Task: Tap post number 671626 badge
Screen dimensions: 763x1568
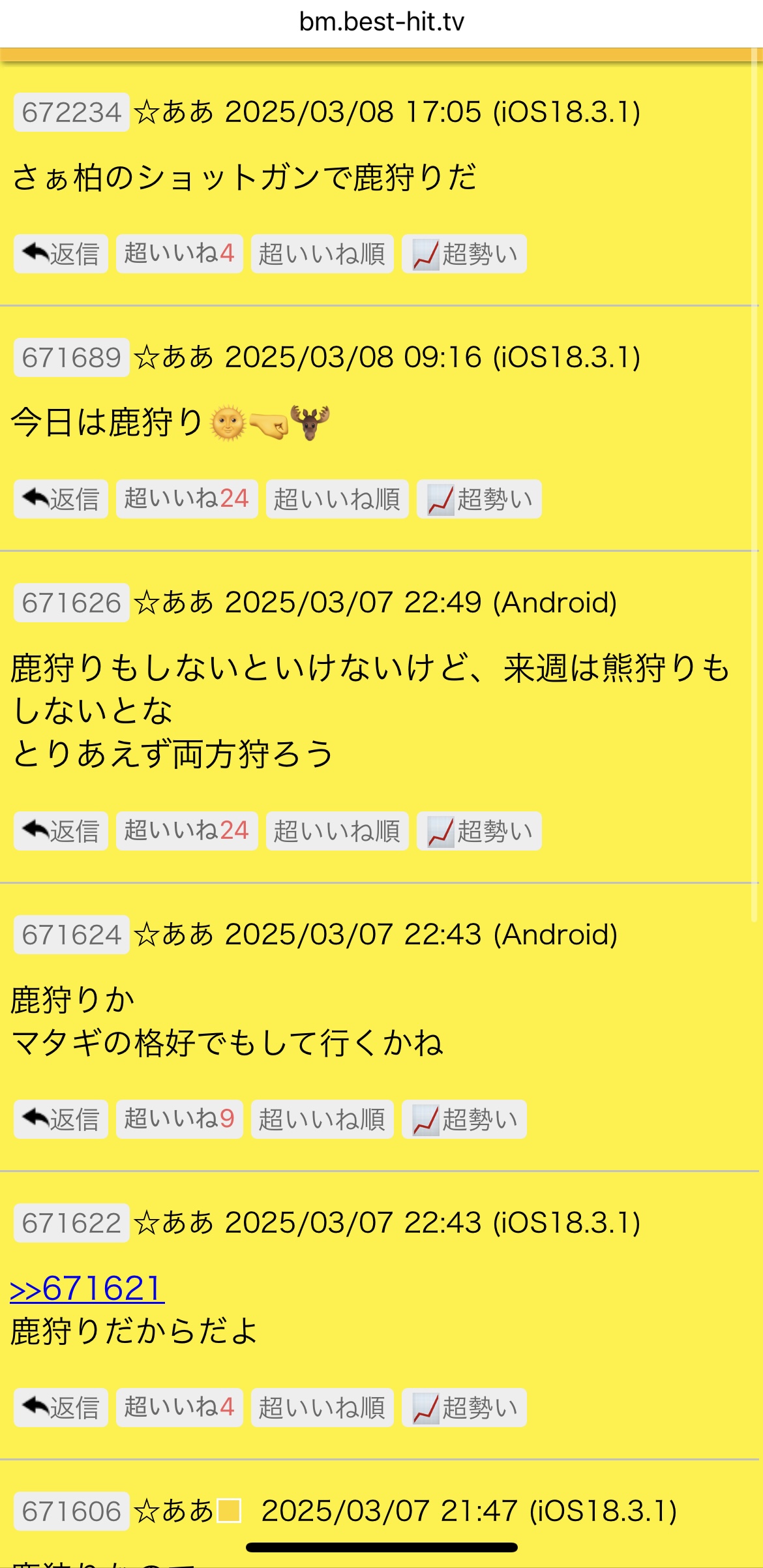Action: [72, 603]
